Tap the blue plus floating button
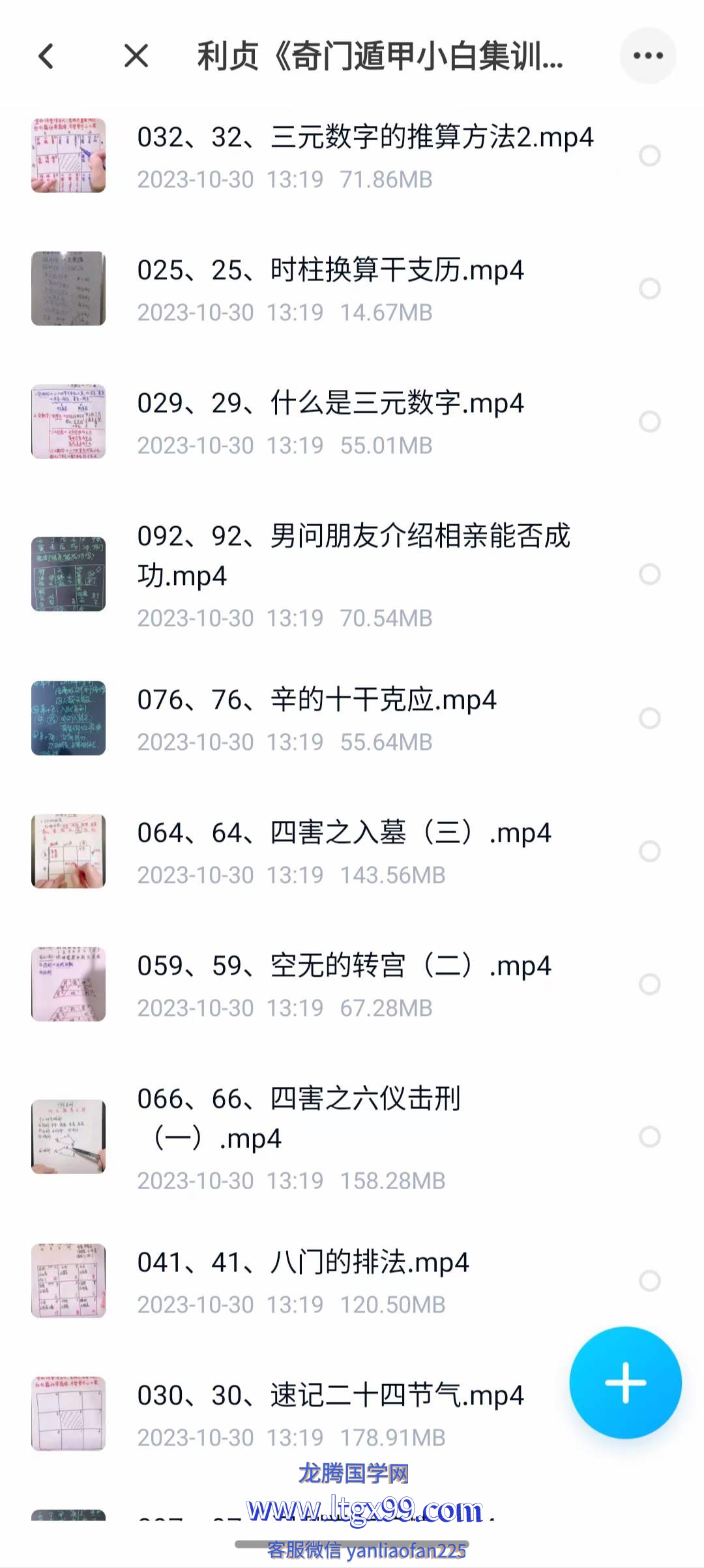This screenshot has height=1568, width=704. pyautogui.click(x=625, y=1382)
